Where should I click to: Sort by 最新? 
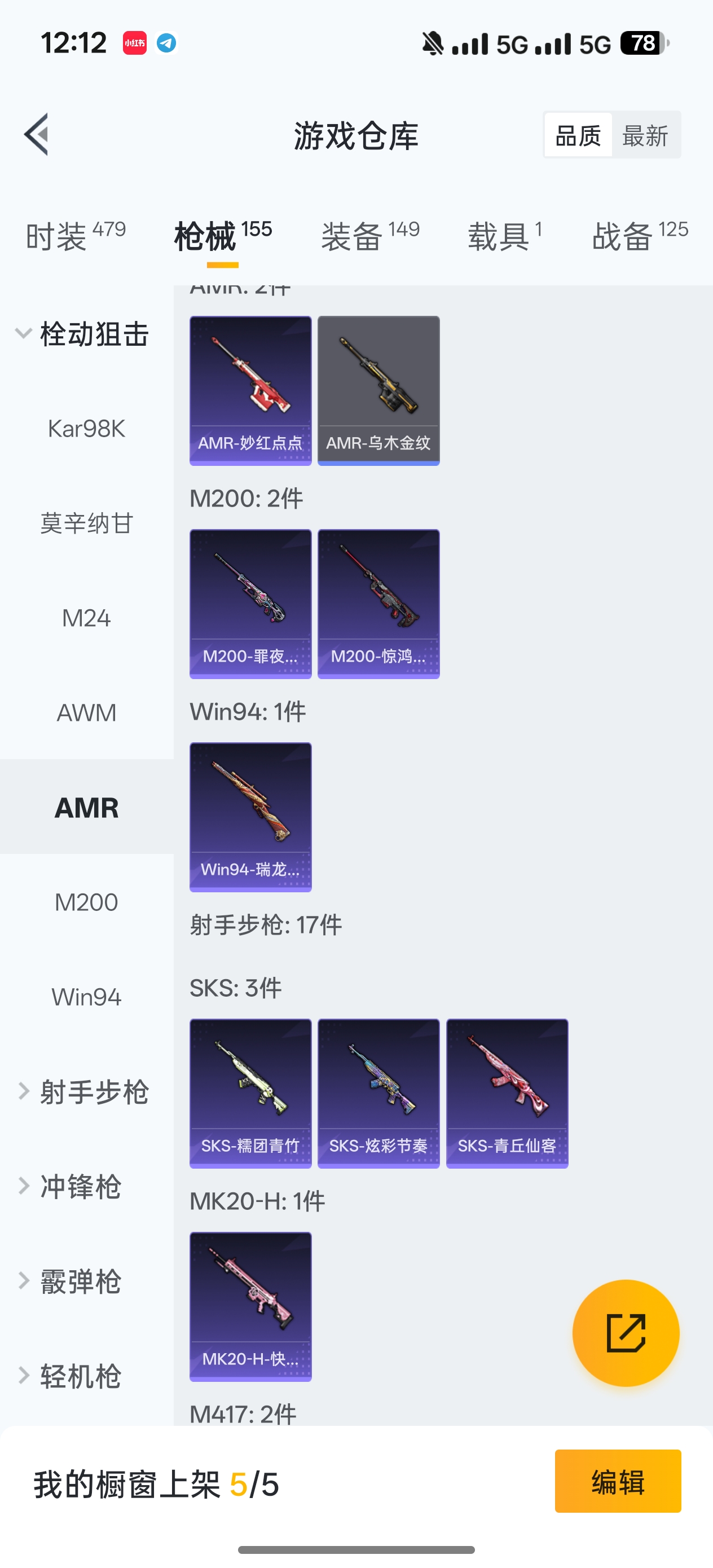[x=645, y=135]
